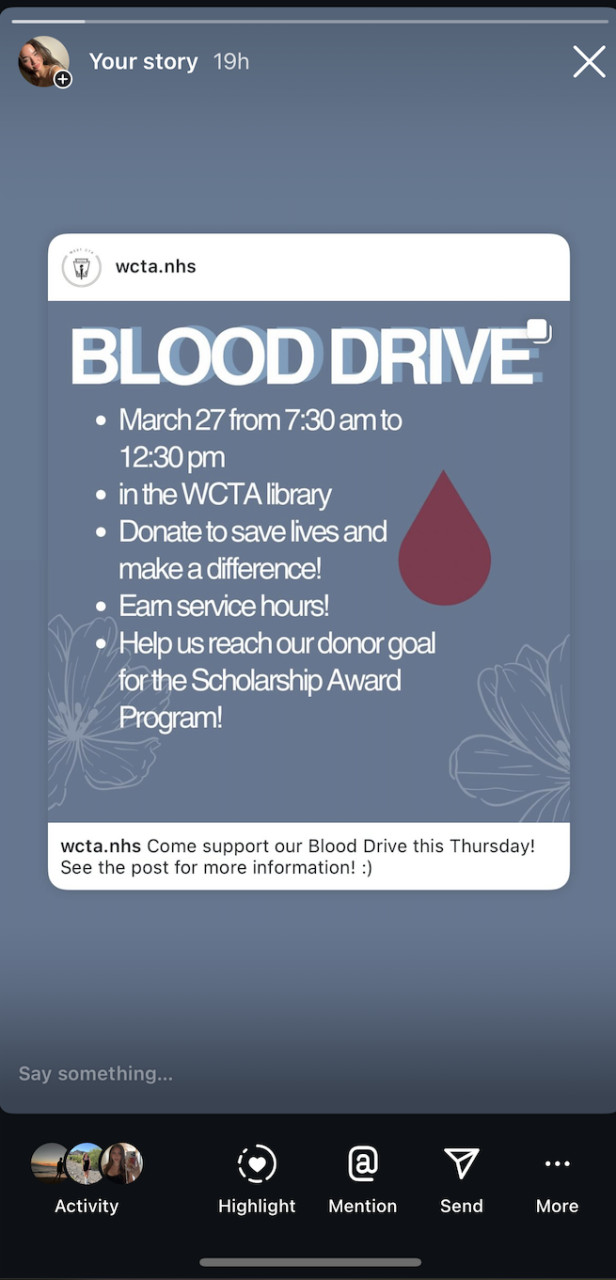Image resolution: width=616 pixels, height=1280 pixels.
Task: Send this story to someone
Action: (461, 1178)
